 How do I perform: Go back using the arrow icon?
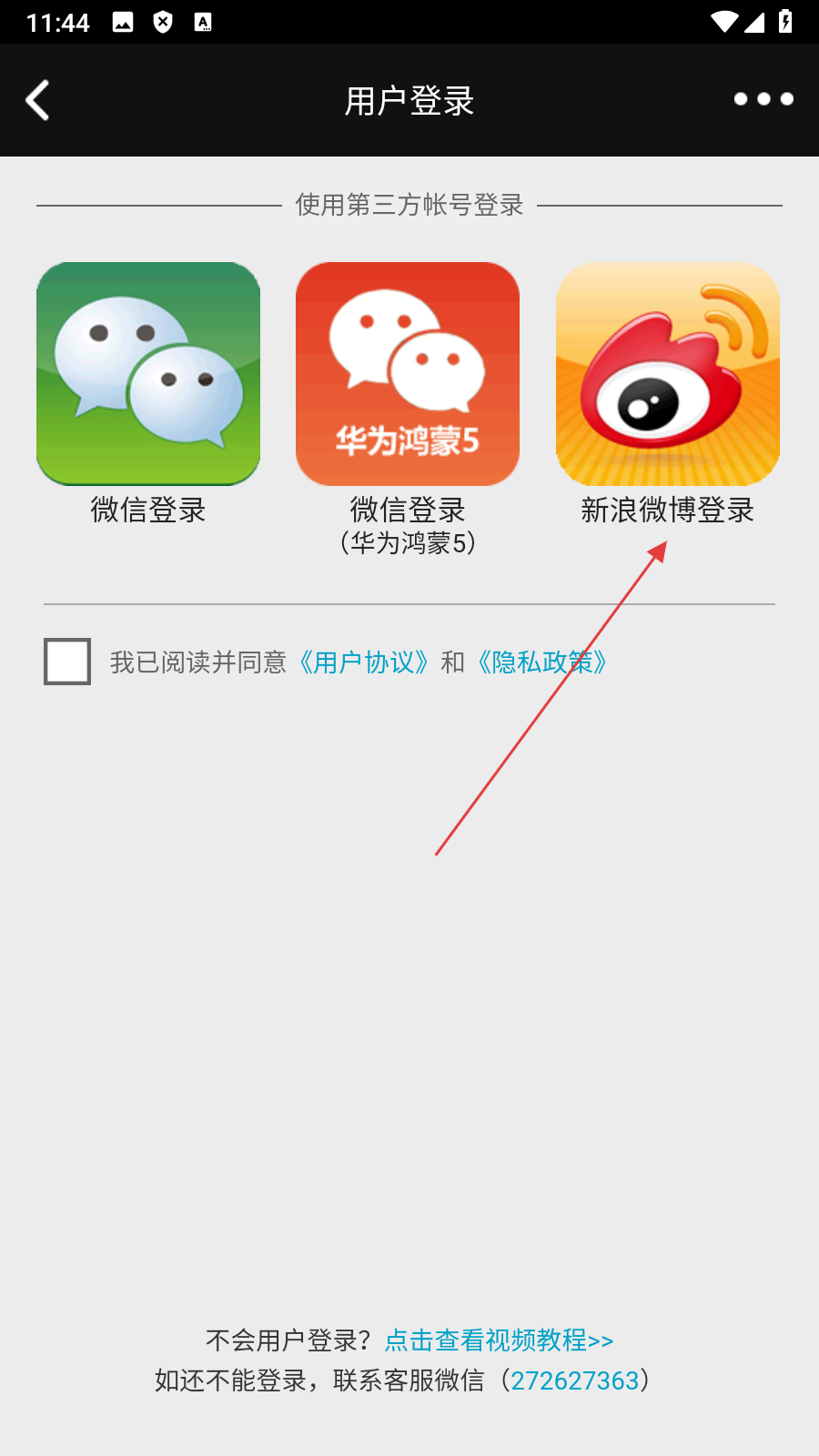coord(38,100)
